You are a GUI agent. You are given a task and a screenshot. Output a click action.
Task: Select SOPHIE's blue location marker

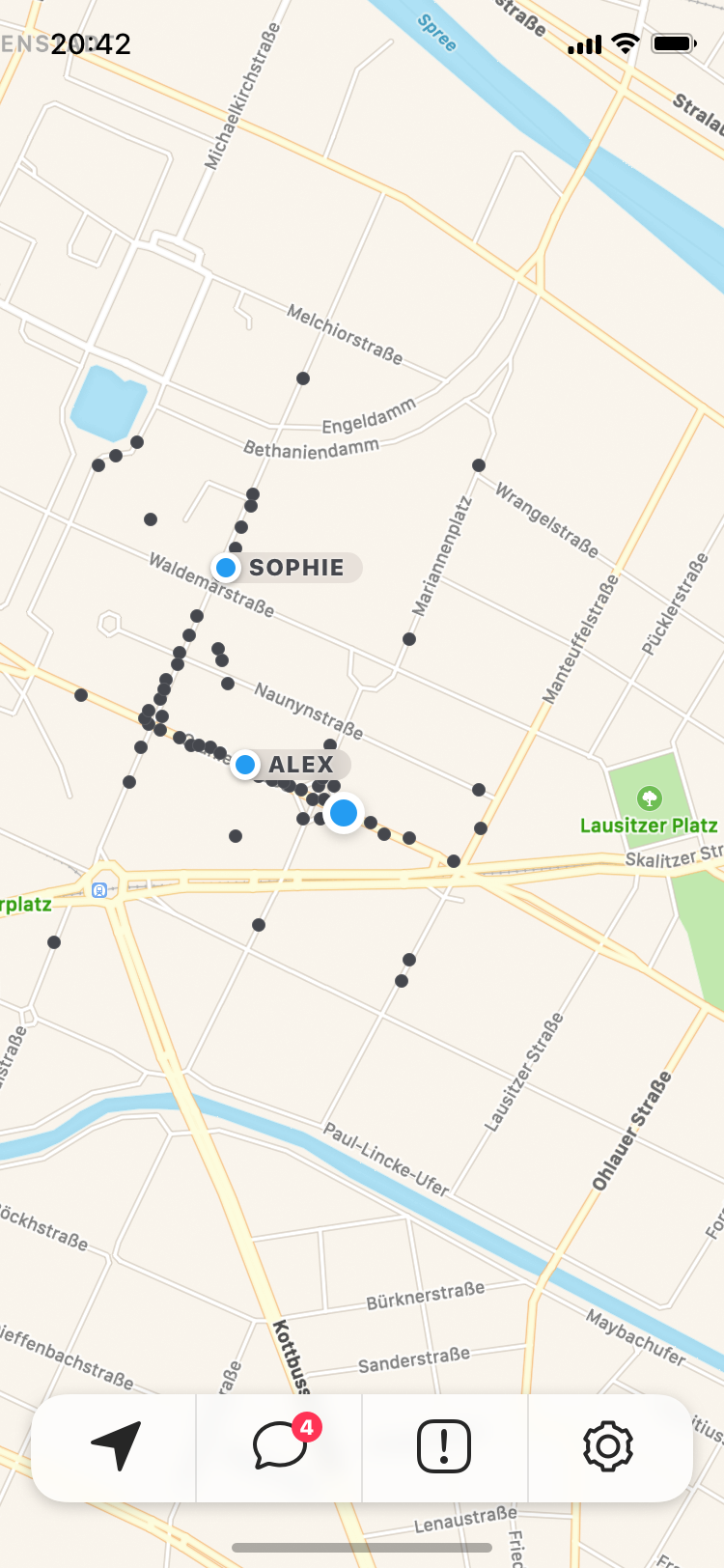pyautogui.click(x=225, y=568)
